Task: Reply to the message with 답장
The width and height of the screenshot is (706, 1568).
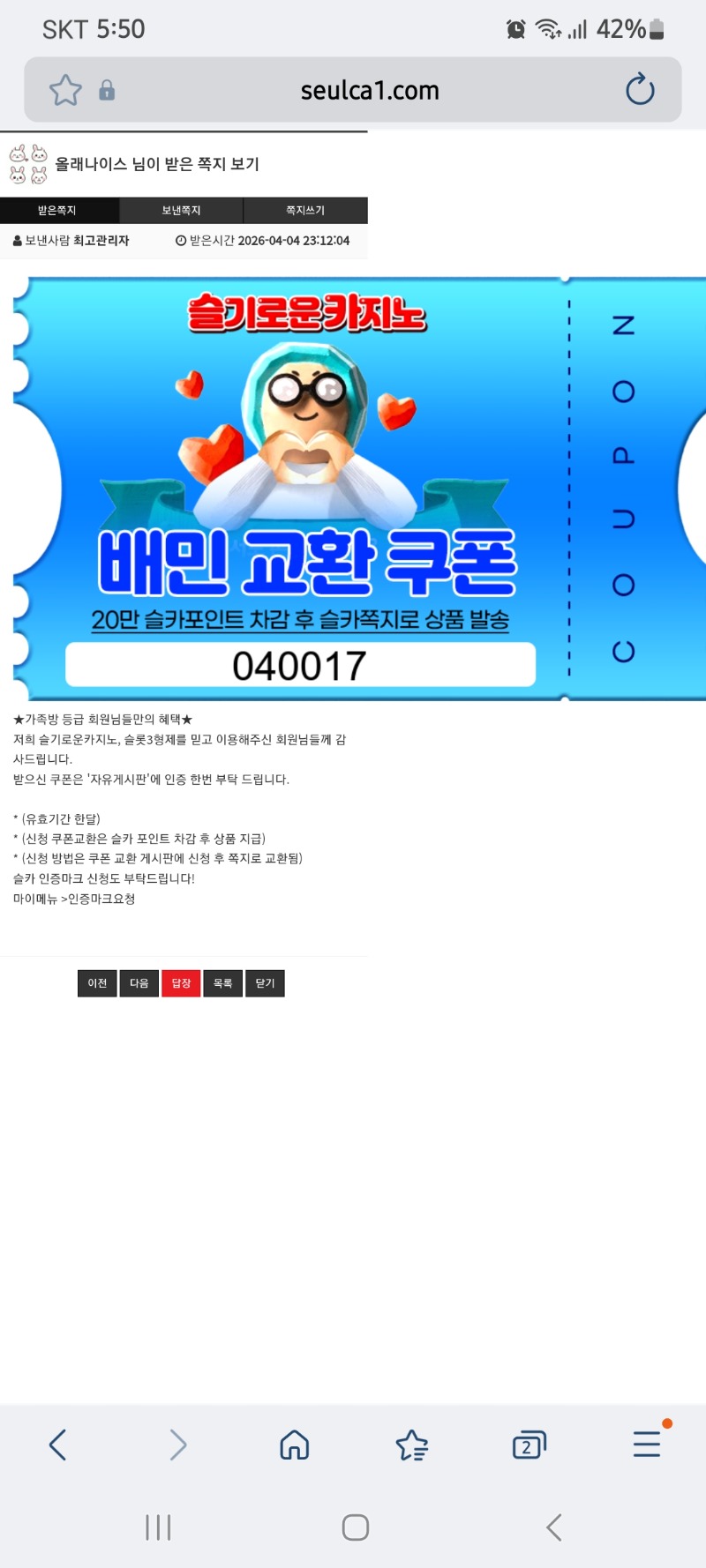Action: click(x=181, y=983)
